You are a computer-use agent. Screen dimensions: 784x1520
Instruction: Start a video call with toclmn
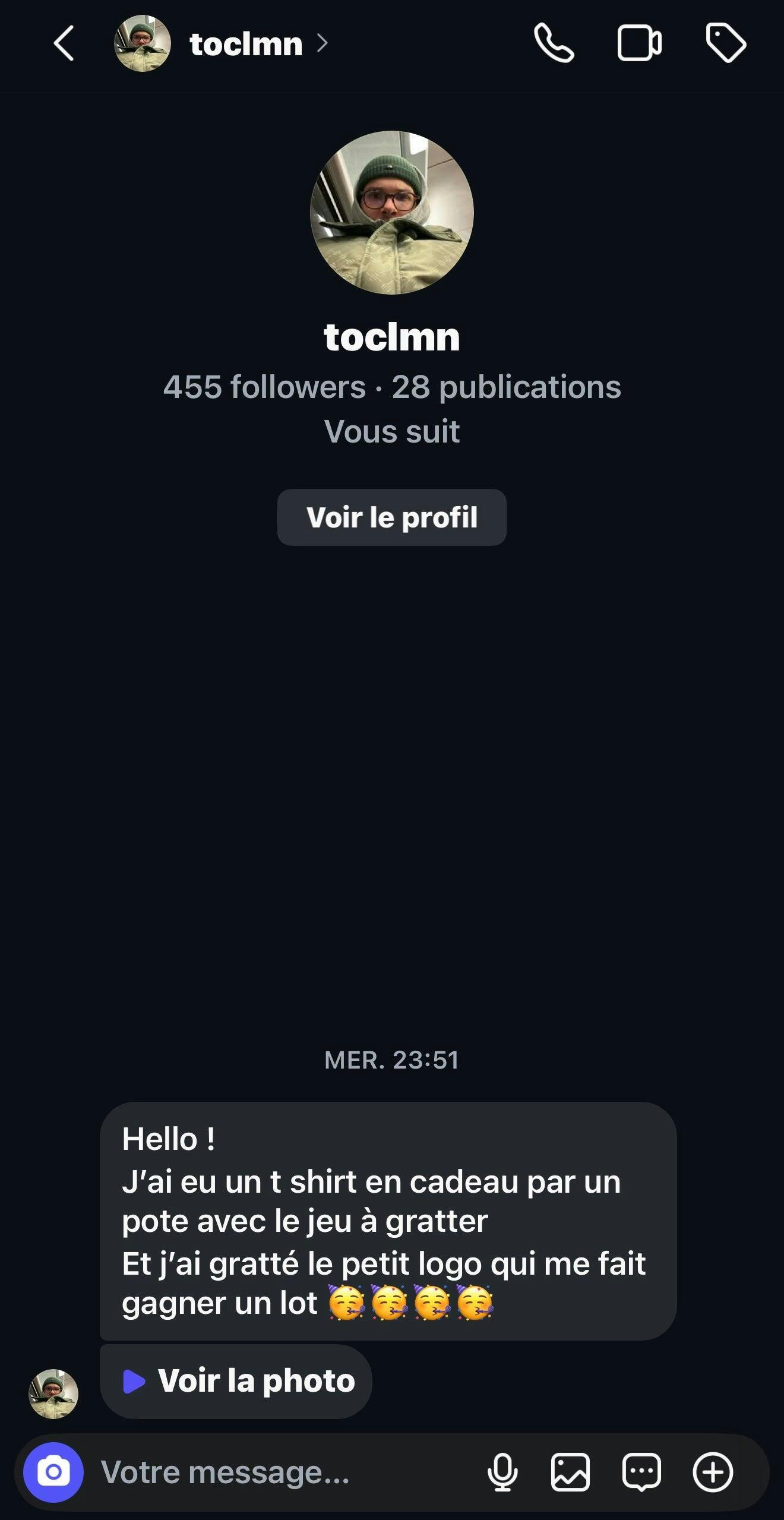click(x=639, y=43)
